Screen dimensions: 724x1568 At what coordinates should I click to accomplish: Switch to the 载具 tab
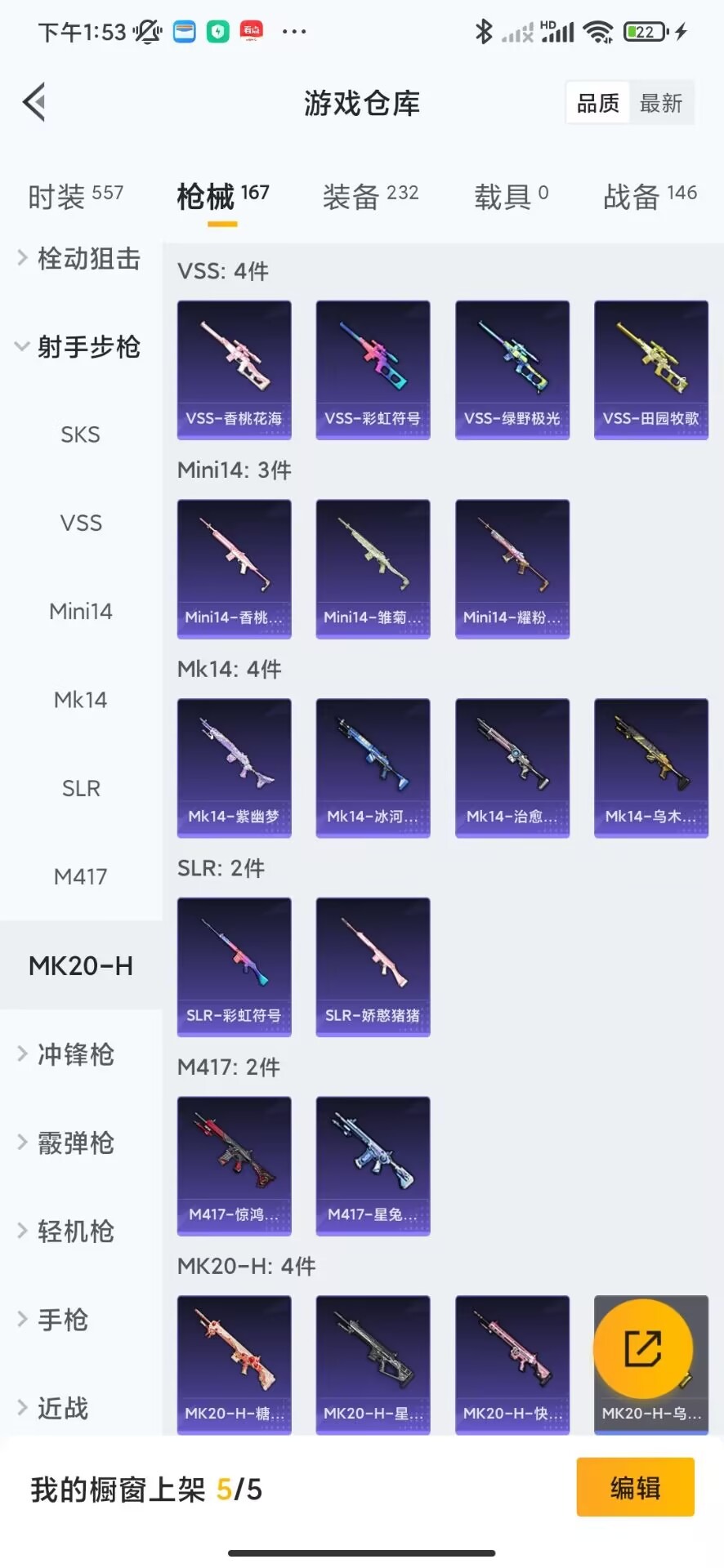pyautogui.click(x=512, y=196)
